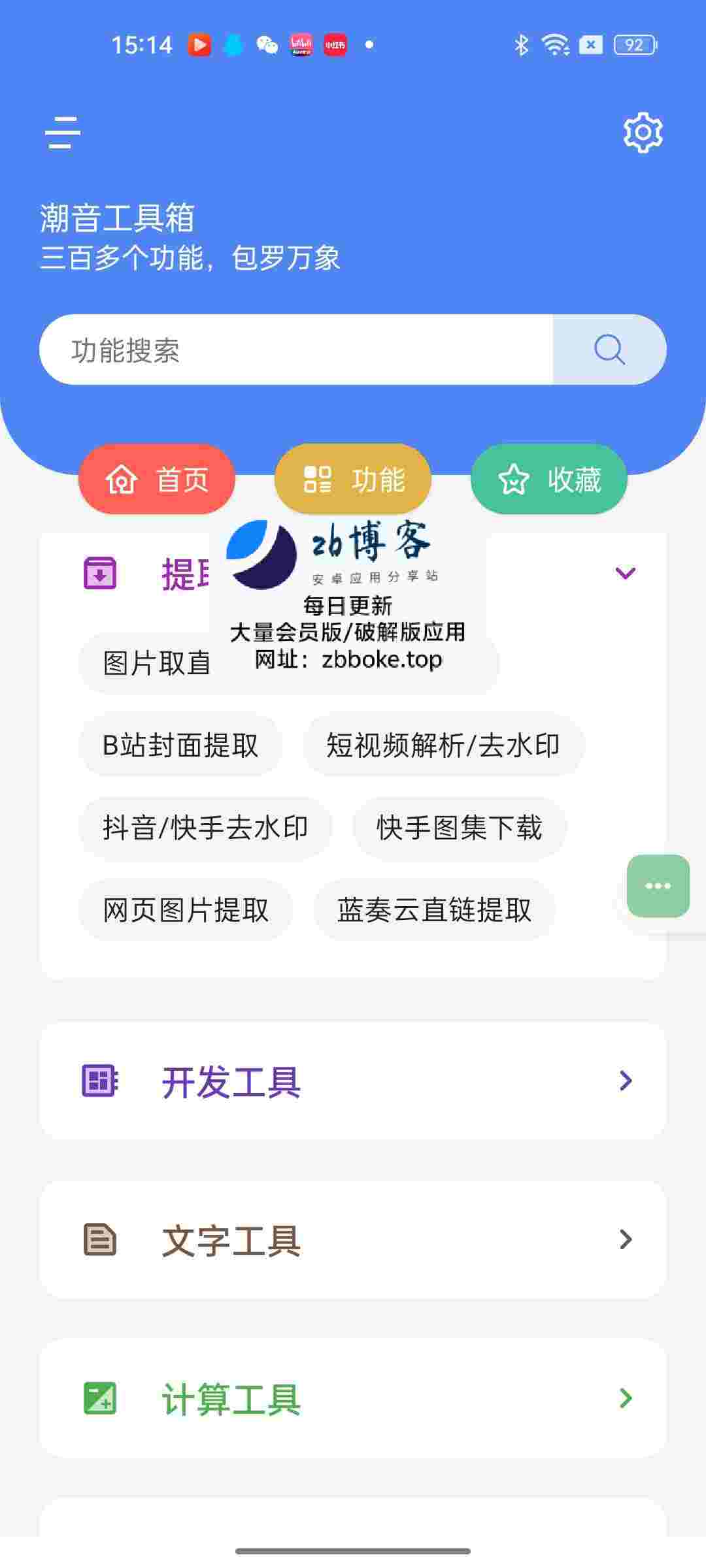Switch to the 首页 tab
The width and height of the screenshot is (706, 1568).
coord(156,480)
